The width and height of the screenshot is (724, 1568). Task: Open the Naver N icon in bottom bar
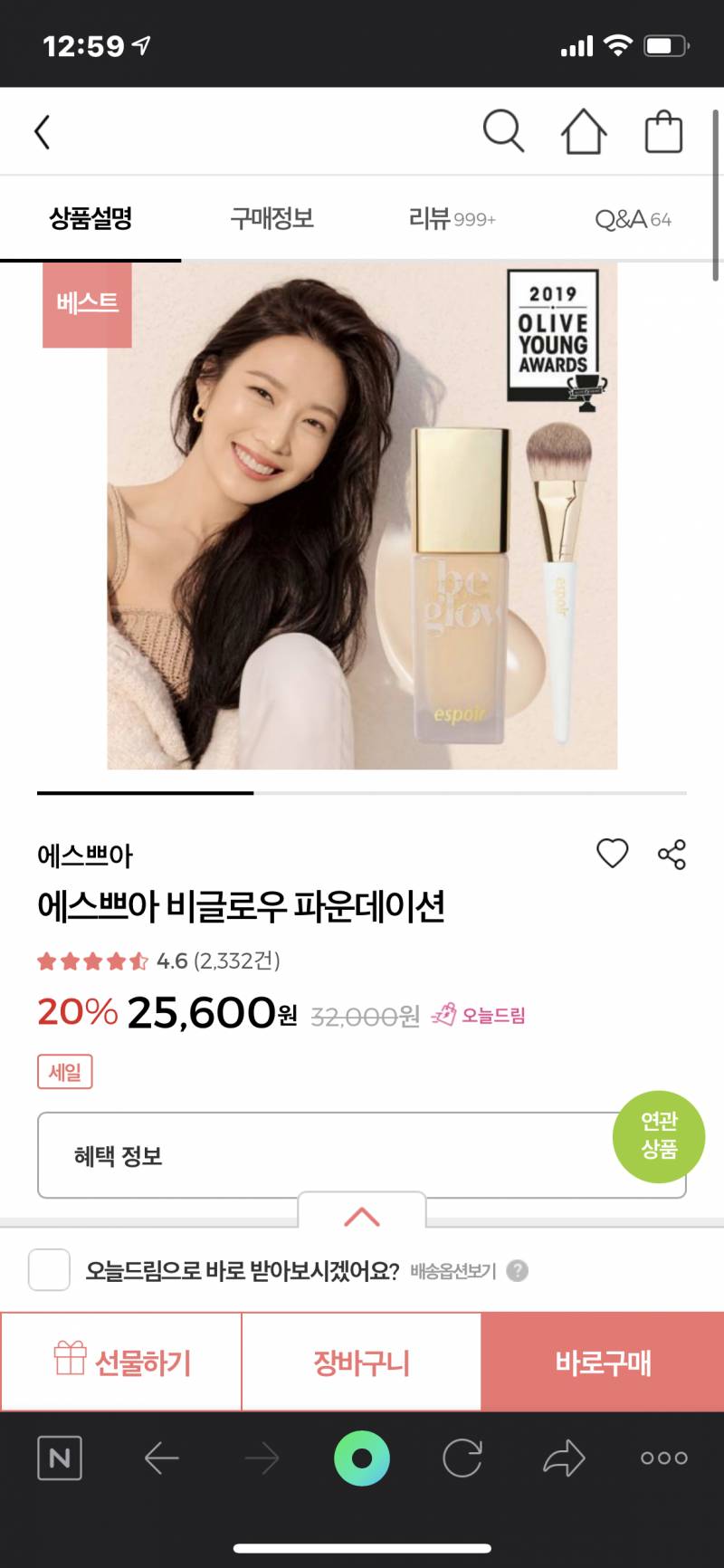[60, 1458]
